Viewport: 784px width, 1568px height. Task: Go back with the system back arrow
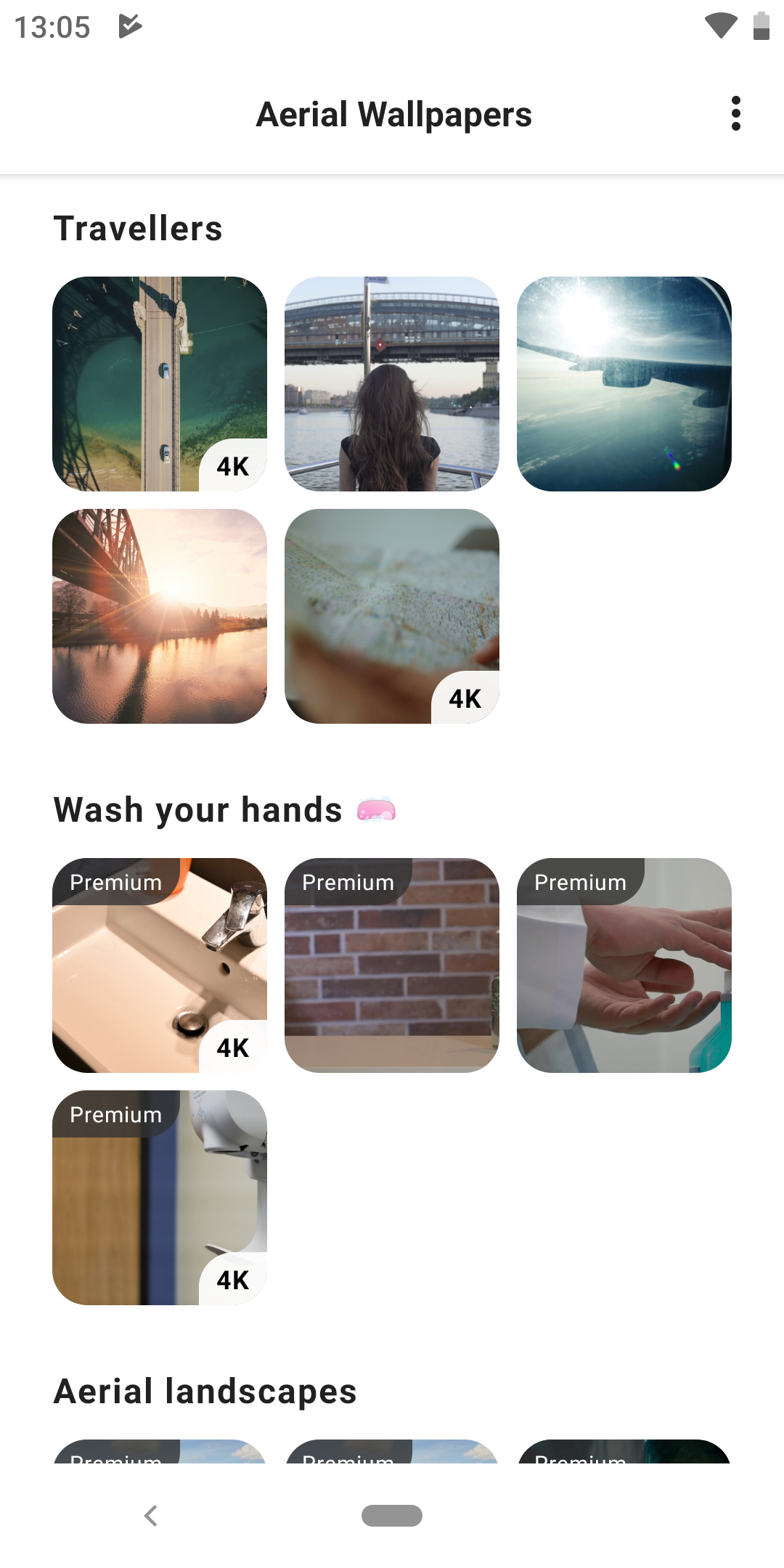(x=151, y=1516)
